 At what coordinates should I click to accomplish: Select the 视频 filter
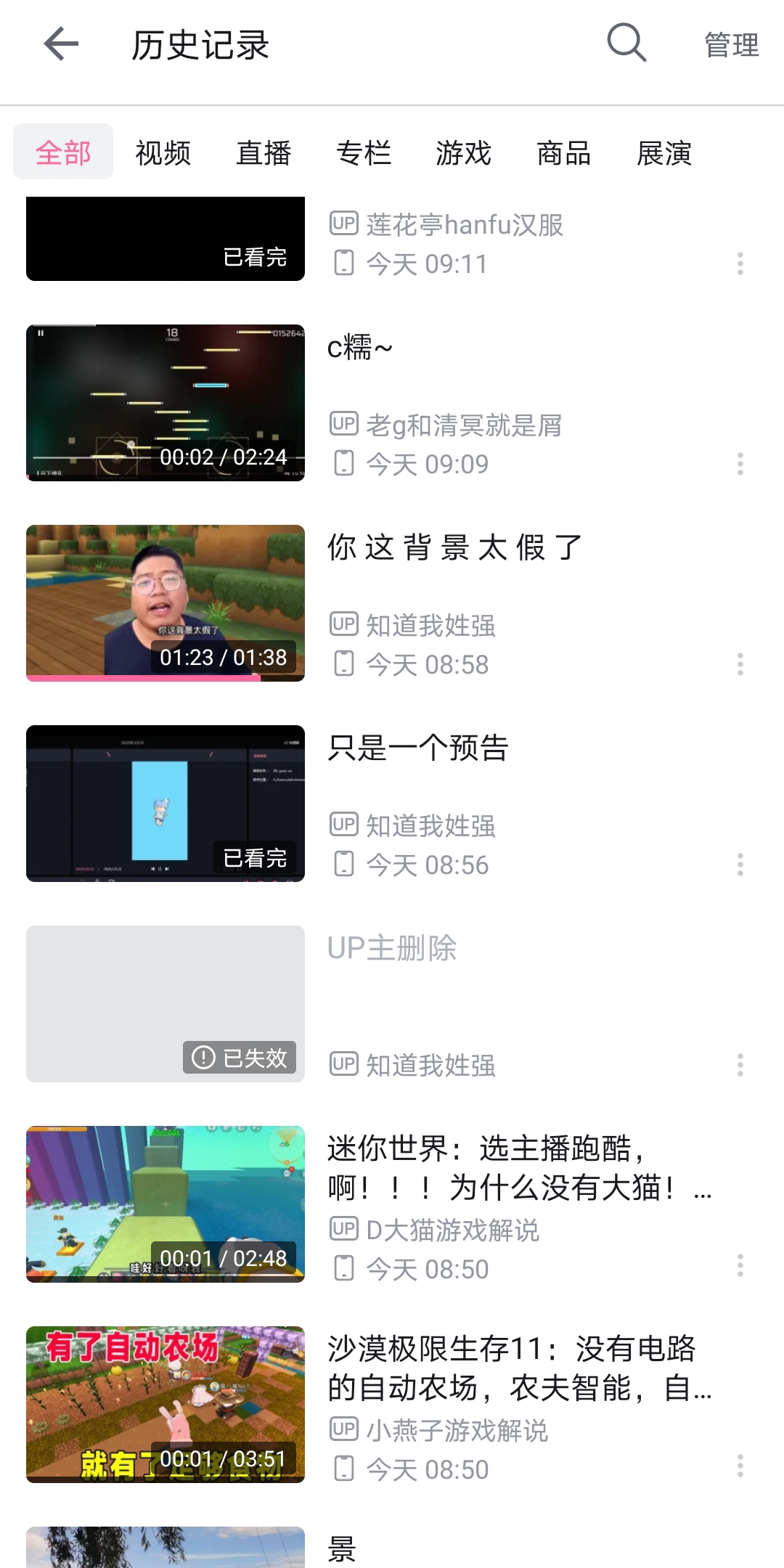(x=163, y=153)
